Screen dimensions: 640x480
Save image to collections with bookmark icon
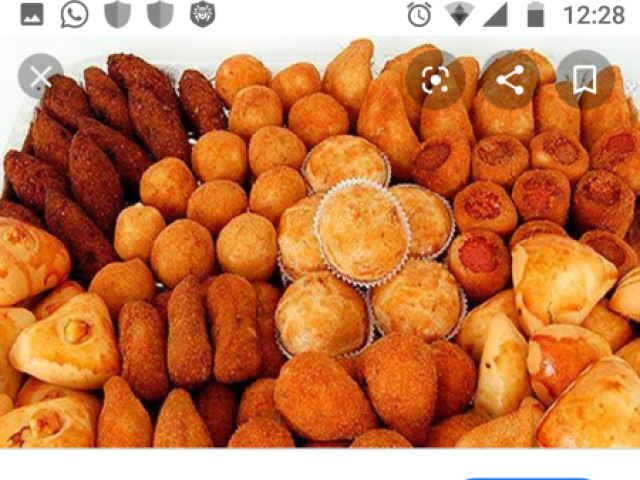(x=585, y=80)
